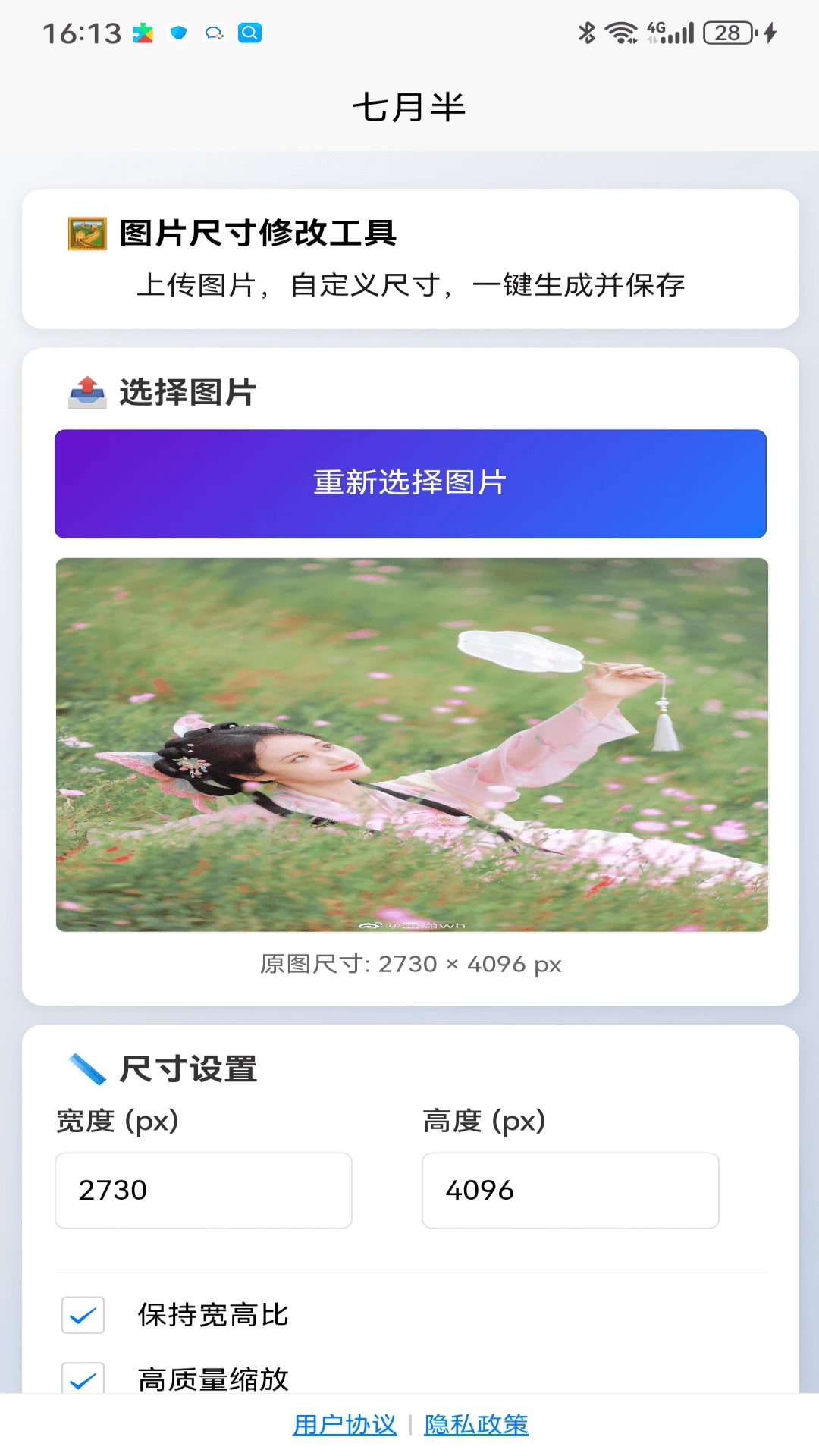Click the pencil icon next to 尺寸设置

pos(86,1067)
